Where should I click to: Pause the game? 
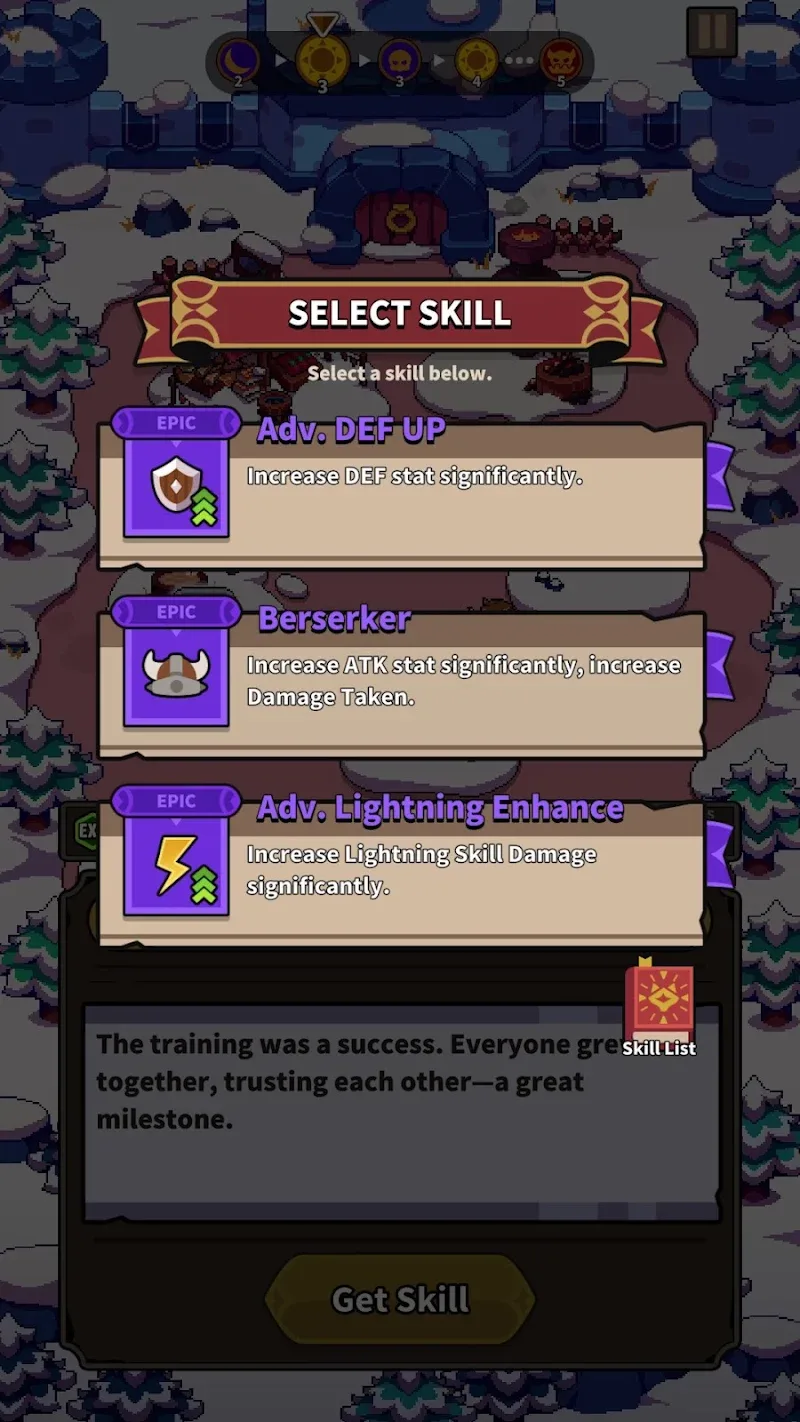pos(712,33)
